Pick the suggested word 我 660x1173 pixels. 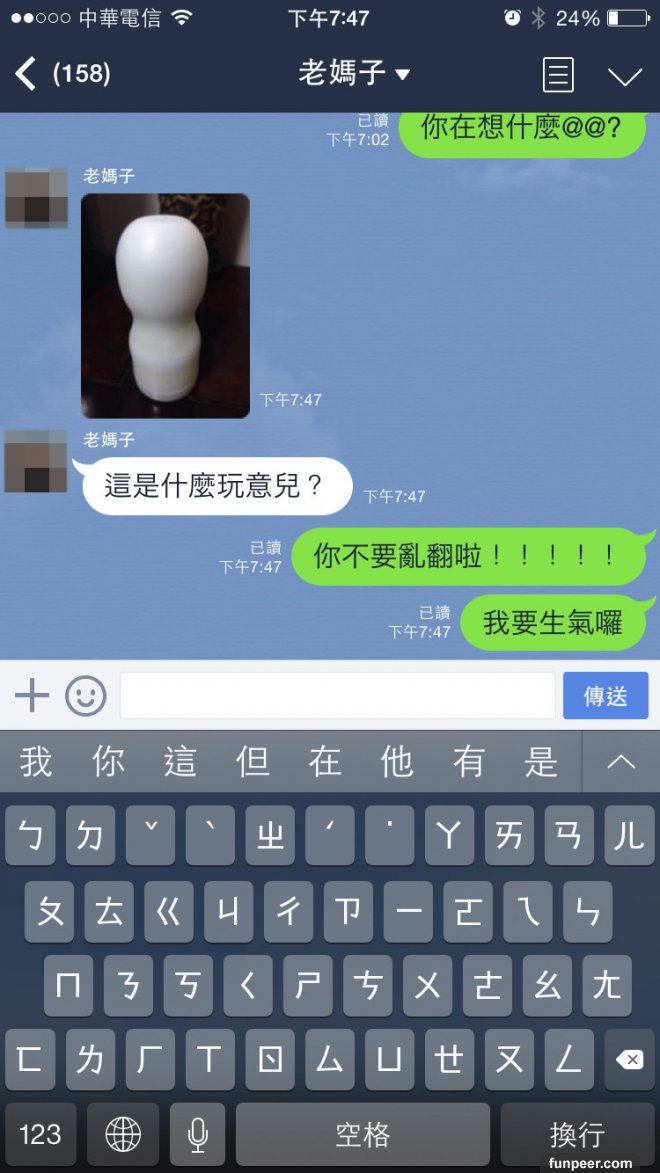pos(36,763)
